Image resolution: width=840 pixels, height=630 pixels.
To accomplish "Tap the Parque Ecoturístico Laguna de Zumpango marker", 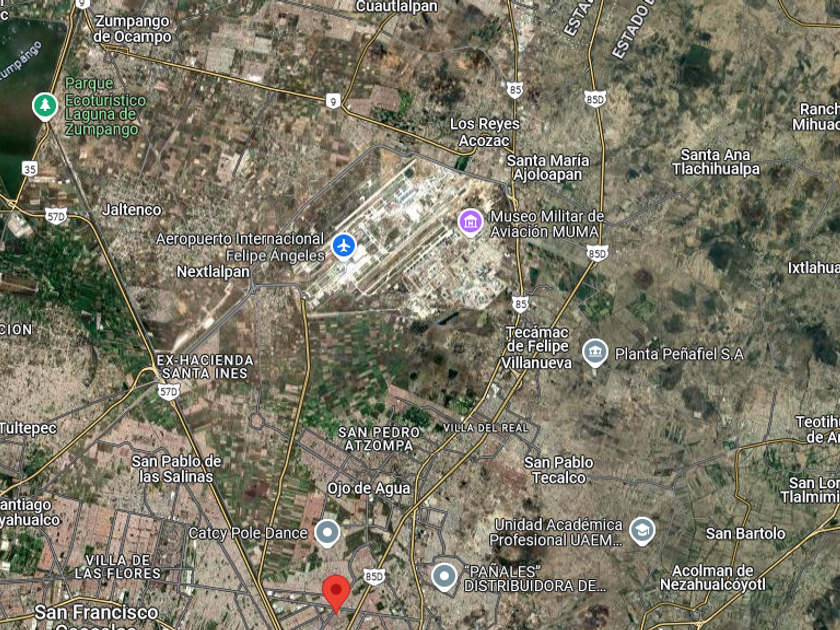I will click(x=45, y=105).
